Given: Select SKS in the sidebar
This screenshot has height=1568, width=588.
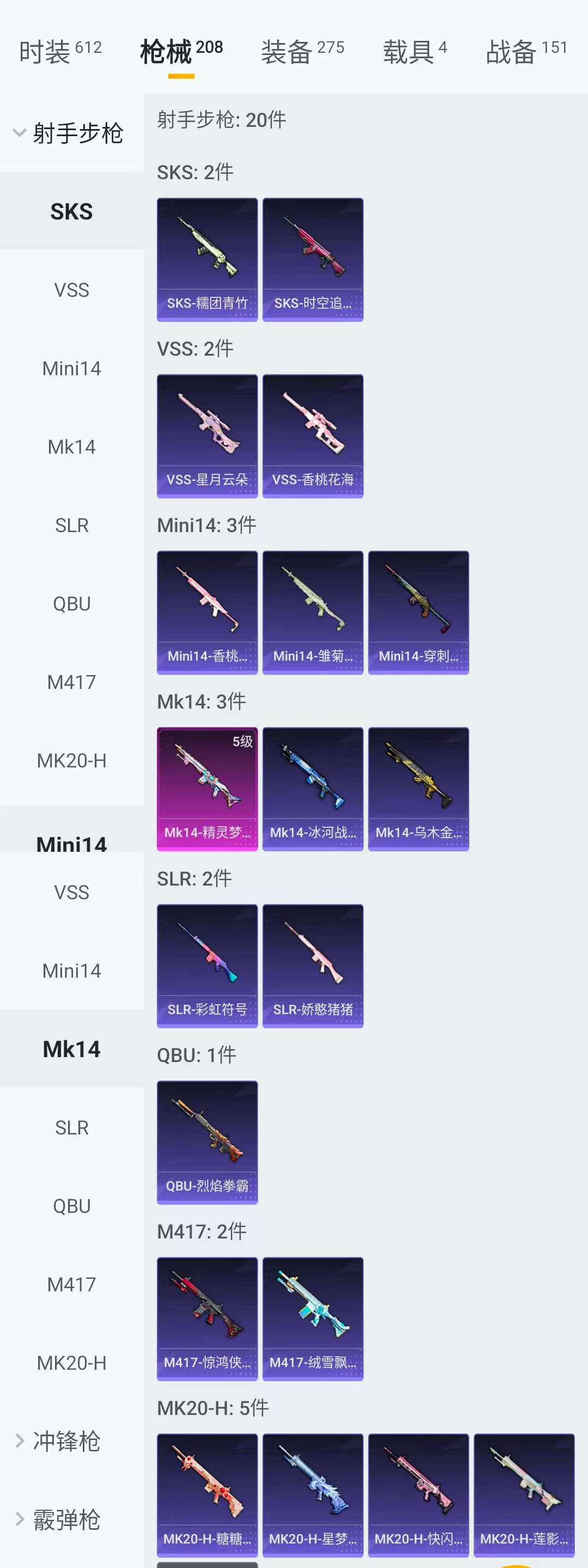Looking at the screenshot, I should click(71, 211).
